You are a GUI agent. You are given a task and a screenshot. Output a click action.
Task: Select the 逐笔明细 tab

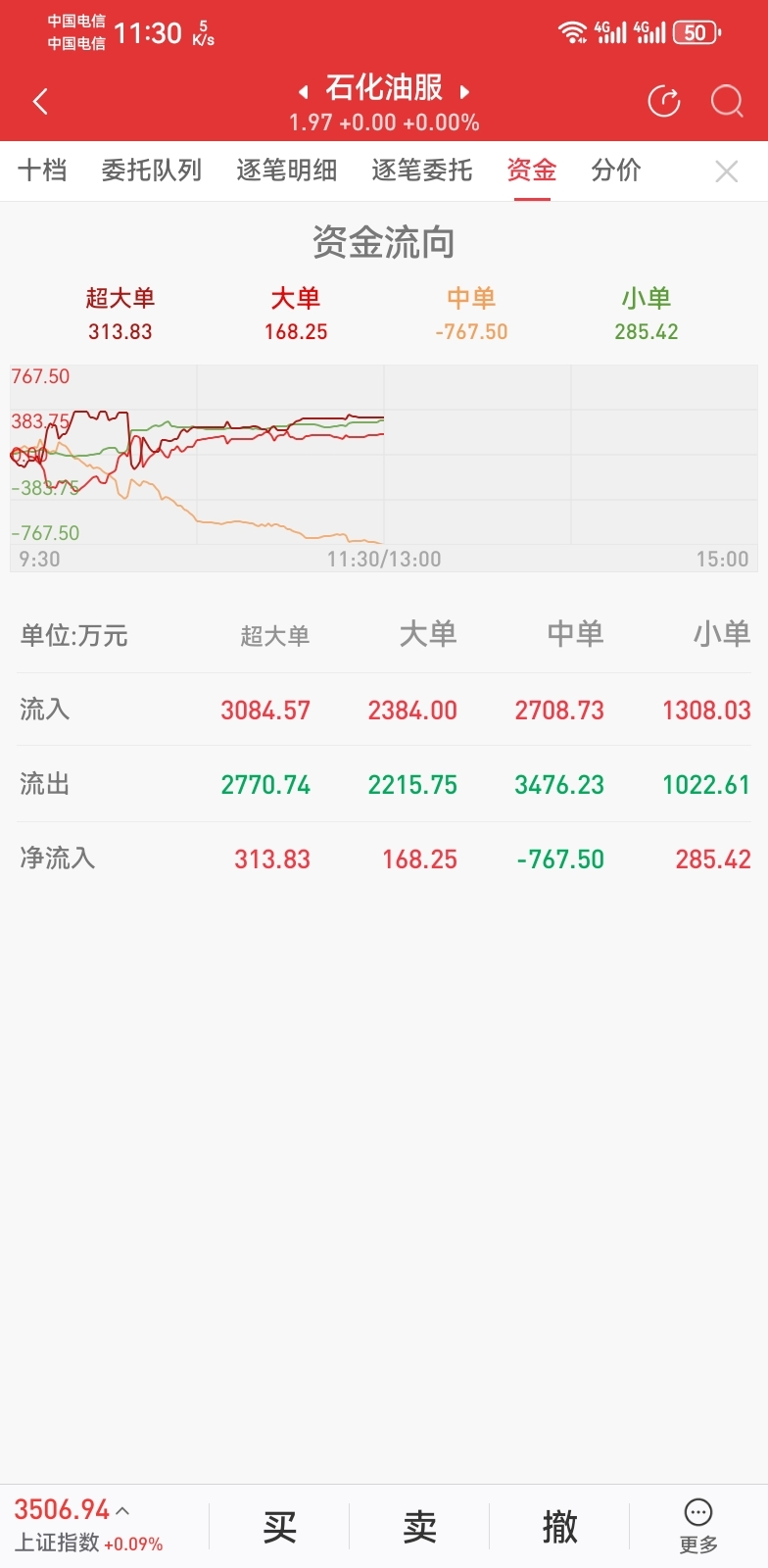287,171
